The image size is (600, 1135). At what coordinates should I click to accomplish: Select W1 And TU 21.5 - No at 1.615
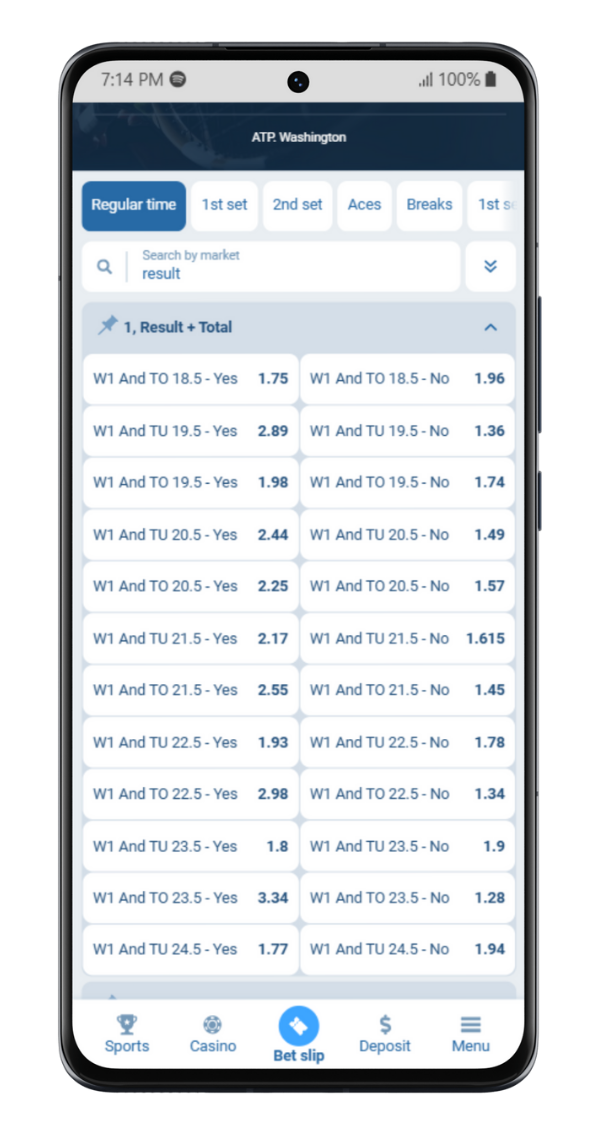(x=407, y=638)
